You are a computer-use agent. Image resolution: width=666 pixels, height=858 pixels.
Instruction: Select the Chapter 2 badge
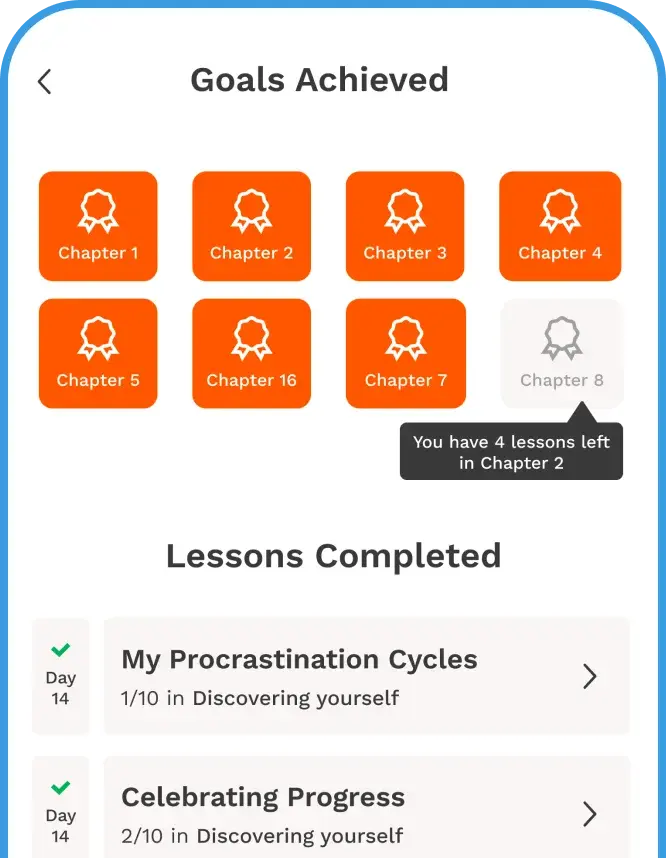(251, 226)
